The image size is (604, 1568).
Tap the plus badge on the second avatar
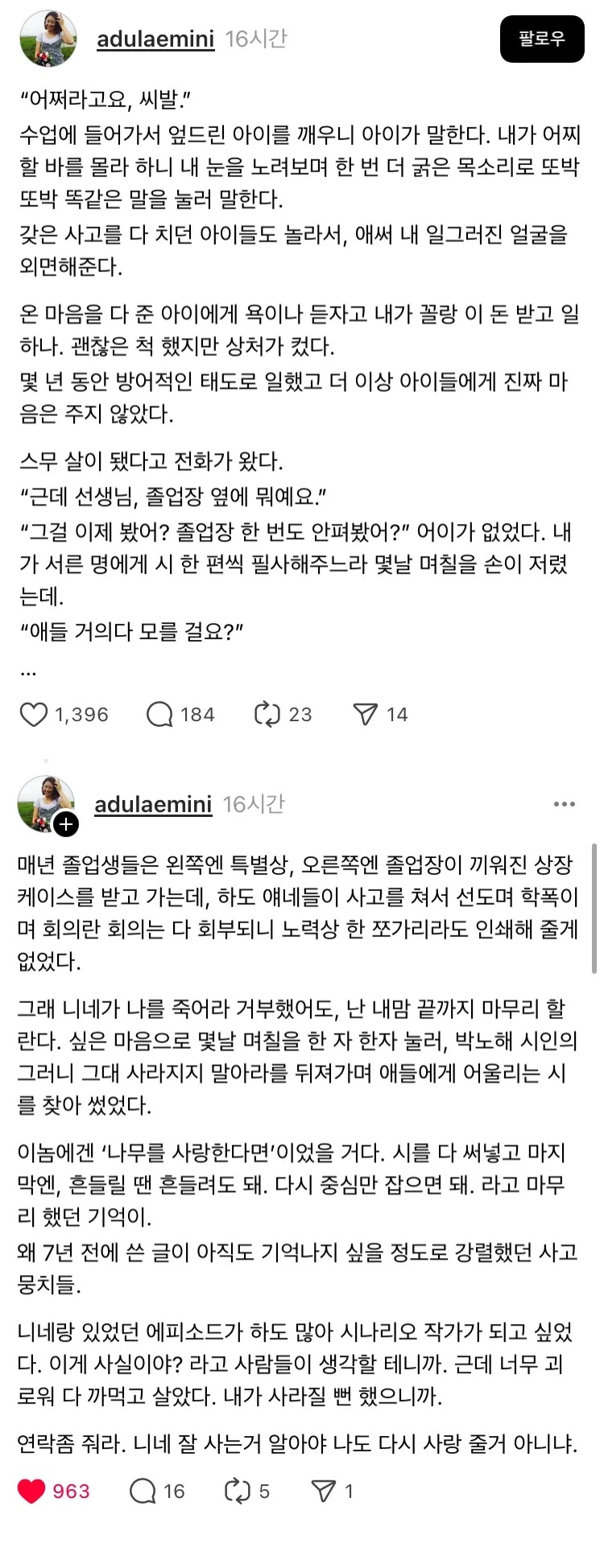(66, 824)
